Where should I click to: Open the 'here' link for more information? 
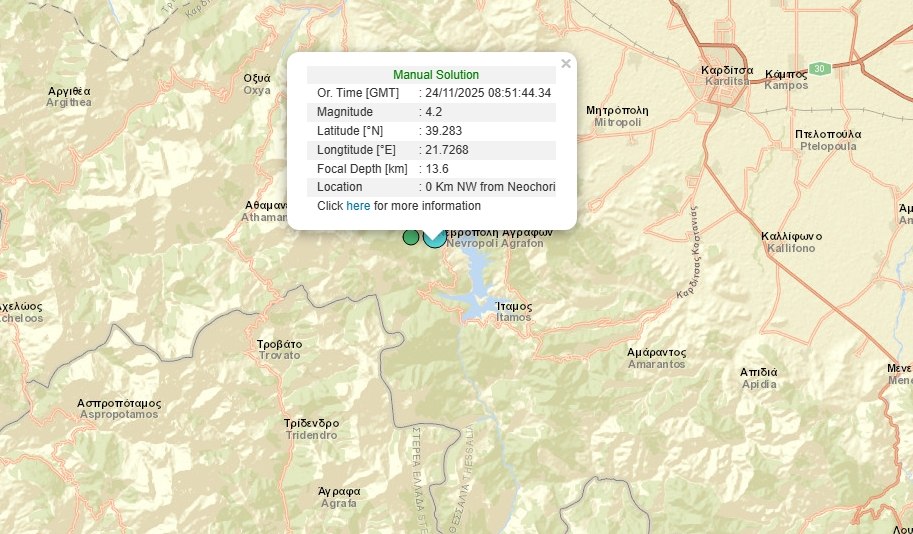pos(358,206)
